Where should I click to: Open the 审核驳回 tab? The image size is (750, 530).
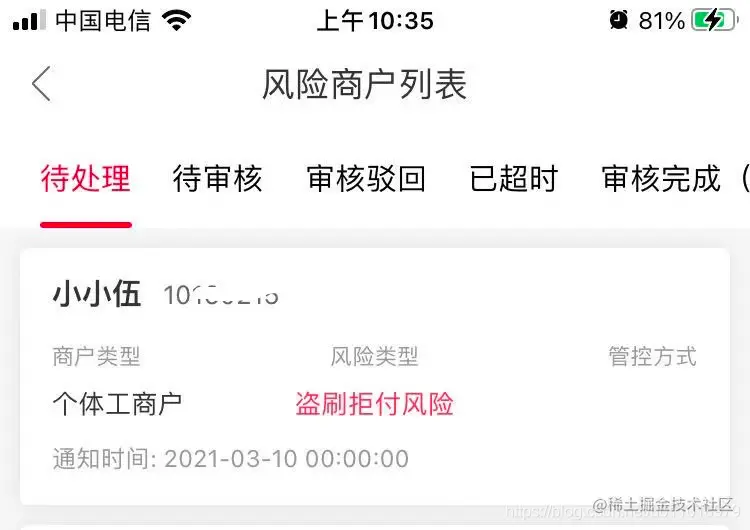pos(366,179)
